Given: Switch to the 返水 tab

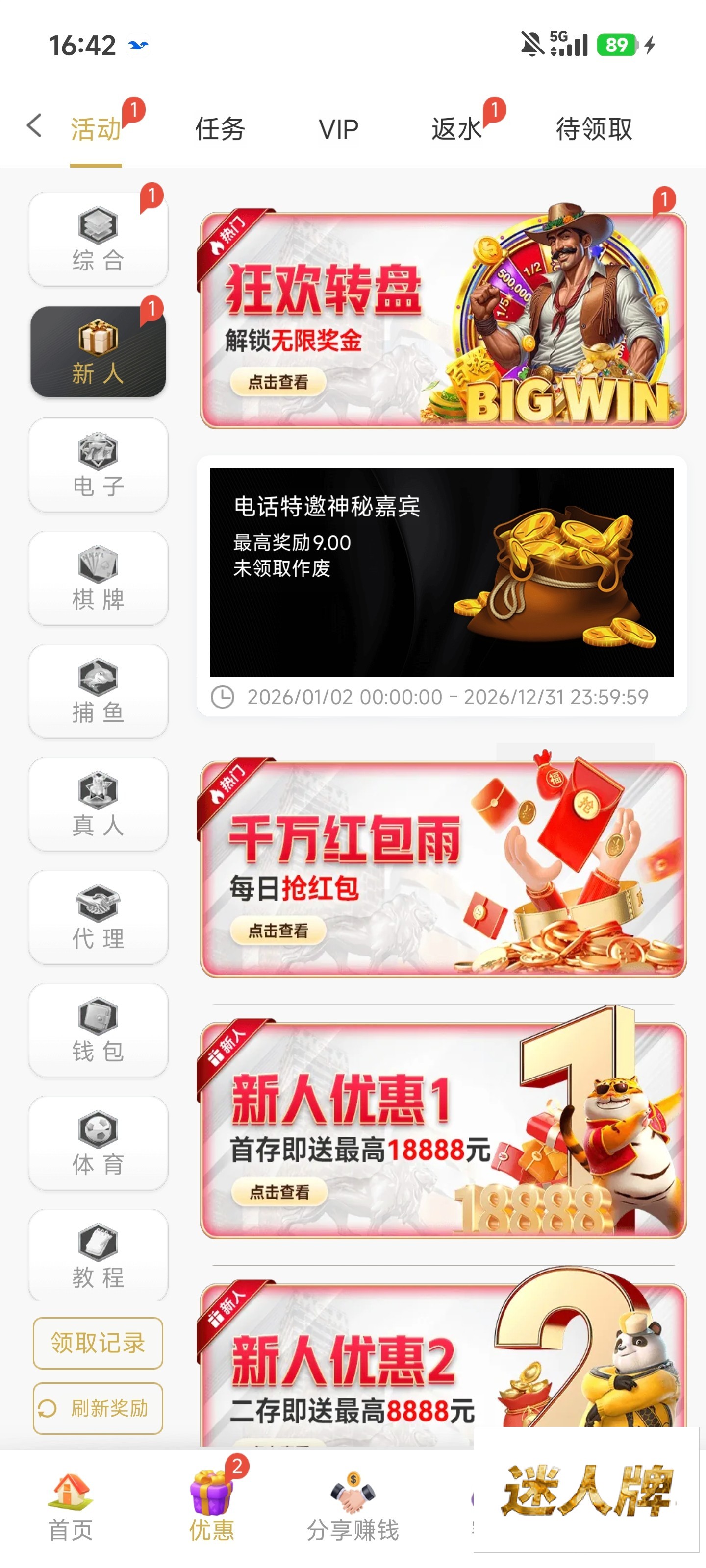Looking at the screenshot, I should pos(456,129).
